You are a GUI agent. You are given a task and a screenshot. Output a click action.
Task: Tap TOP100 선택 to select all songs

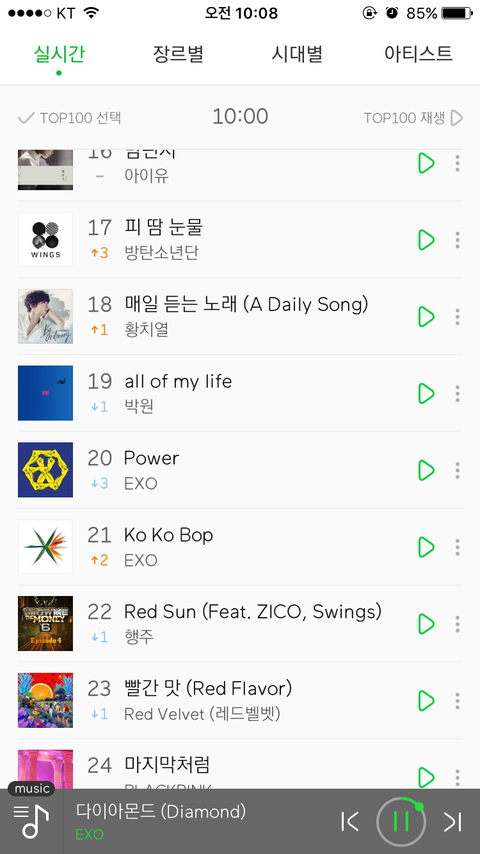69,118
